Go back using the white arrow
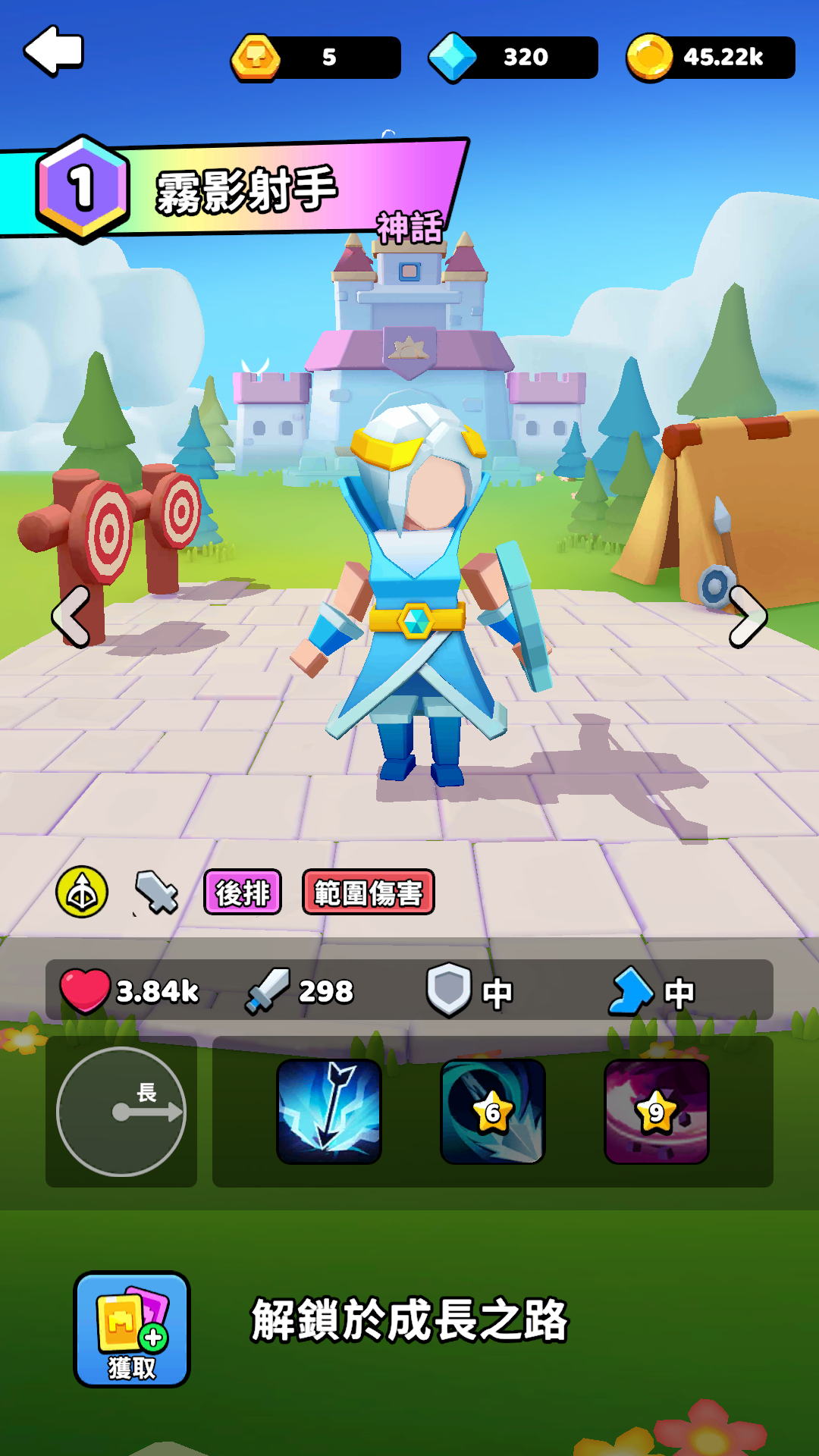 (x=54, y=52)
